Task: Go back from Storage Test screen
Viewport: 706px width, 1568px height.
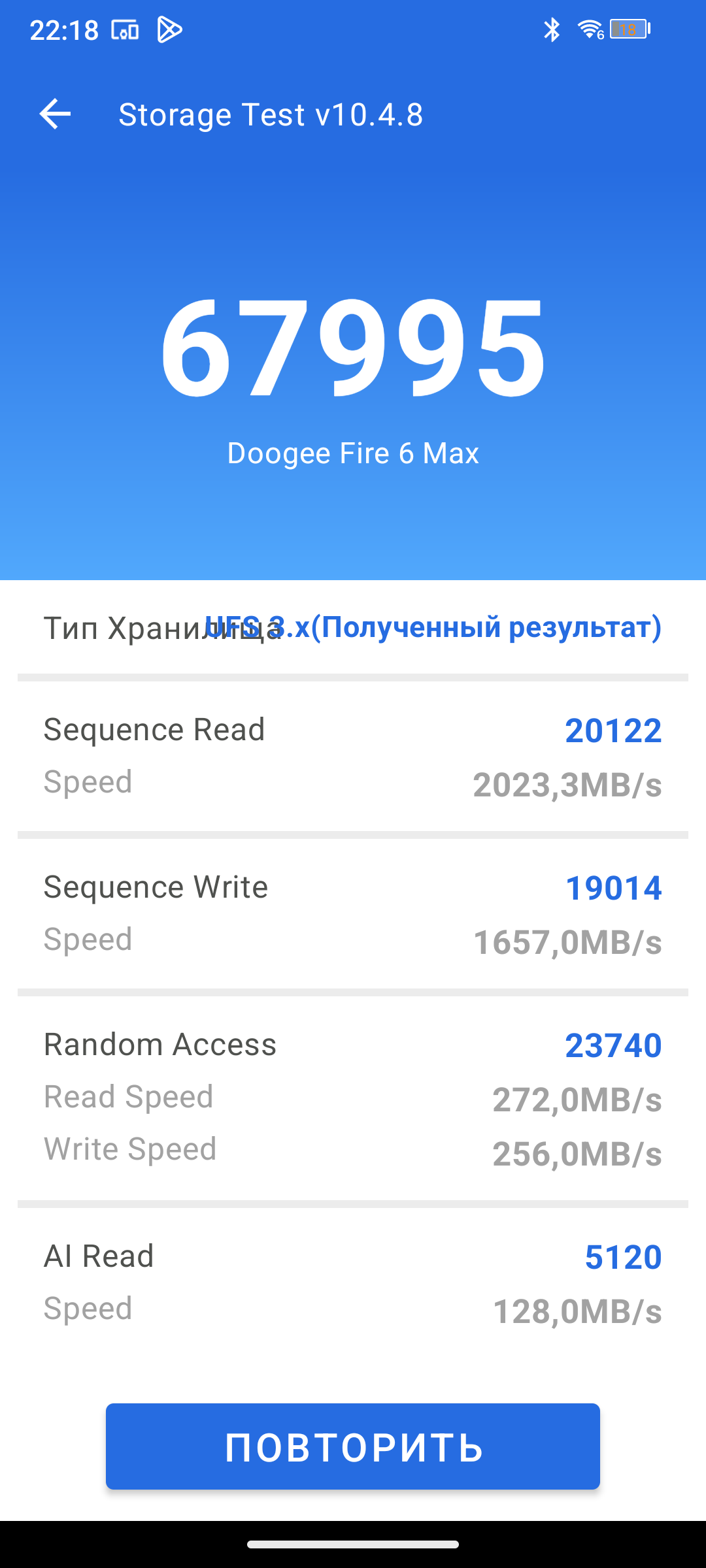Action: (56, 114)
